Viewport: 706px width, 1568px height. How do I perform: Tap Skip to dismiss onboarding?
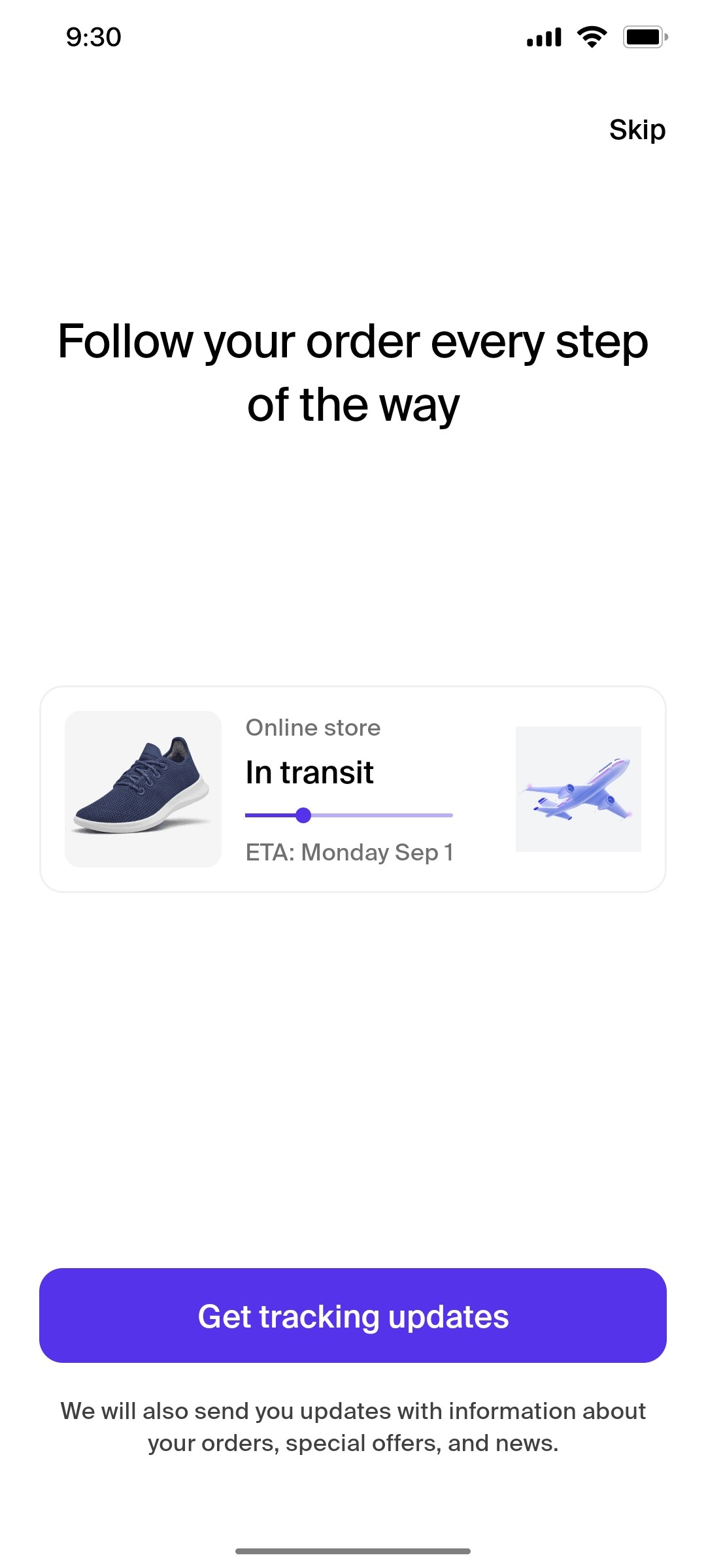(637, 129)
